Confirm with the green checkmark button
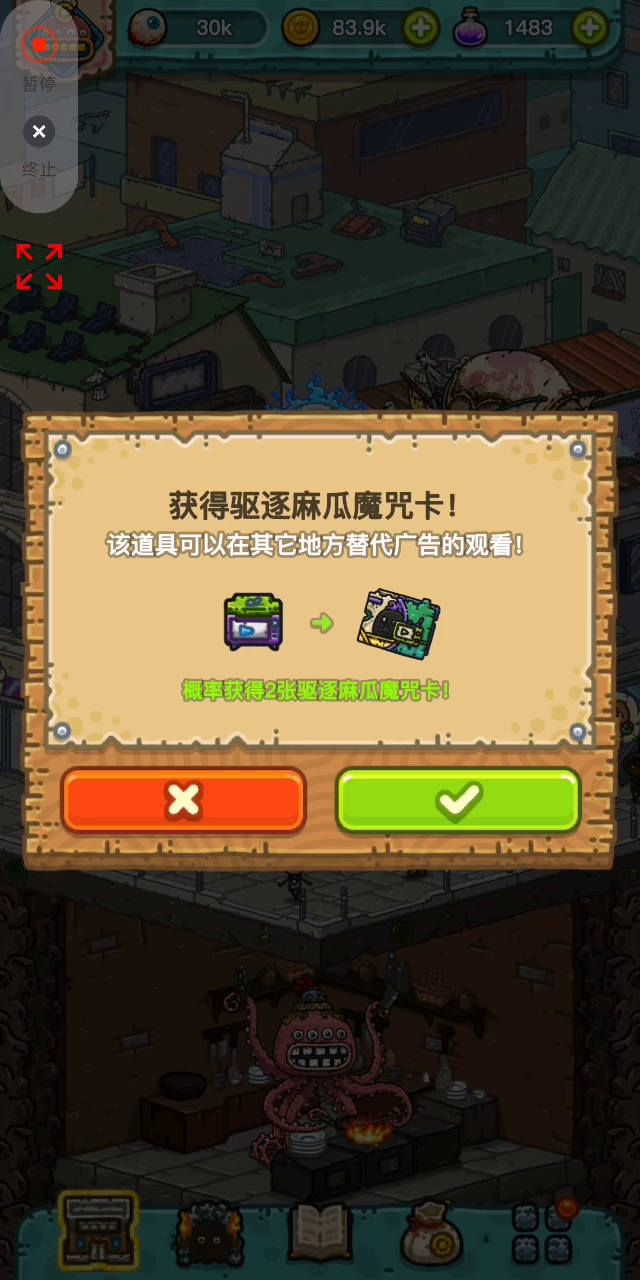The image size is (640, 1280). point(458,800)
